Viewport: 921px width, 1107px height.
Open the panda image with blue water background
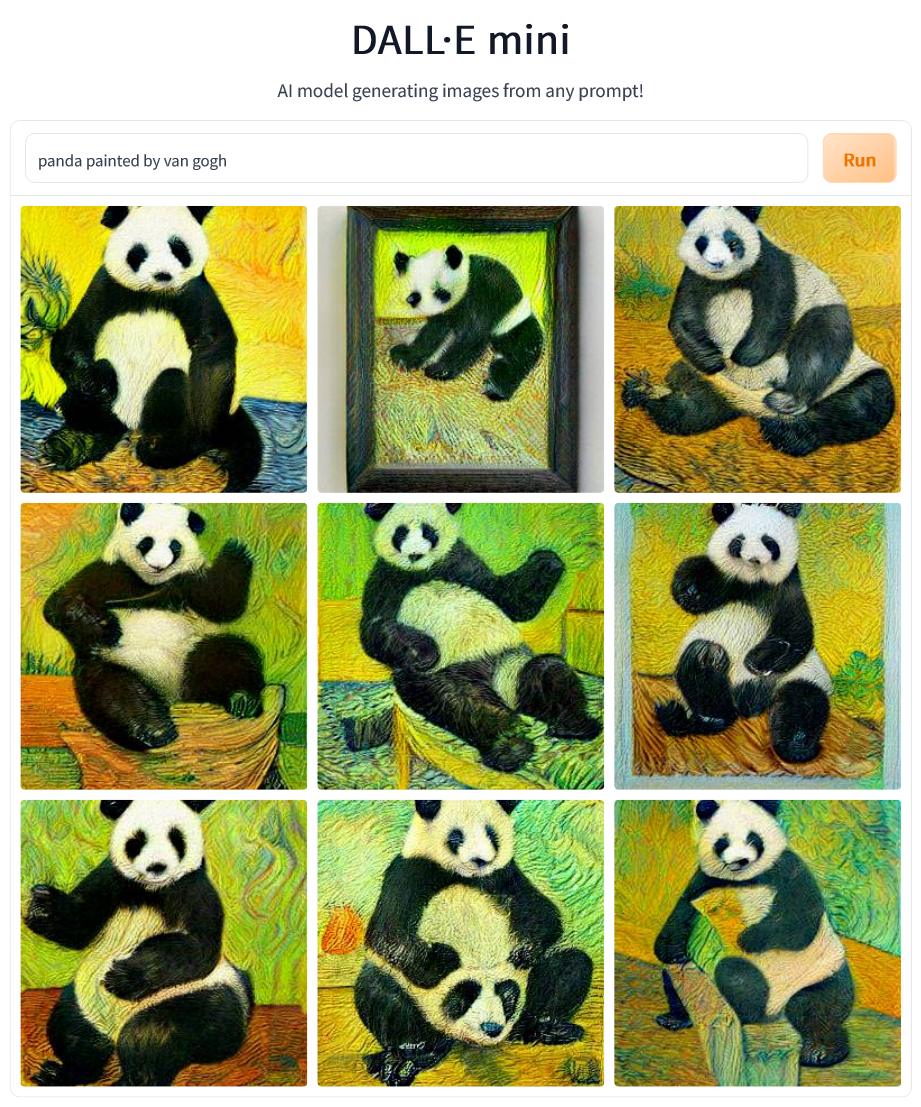[x=163, y=349]
